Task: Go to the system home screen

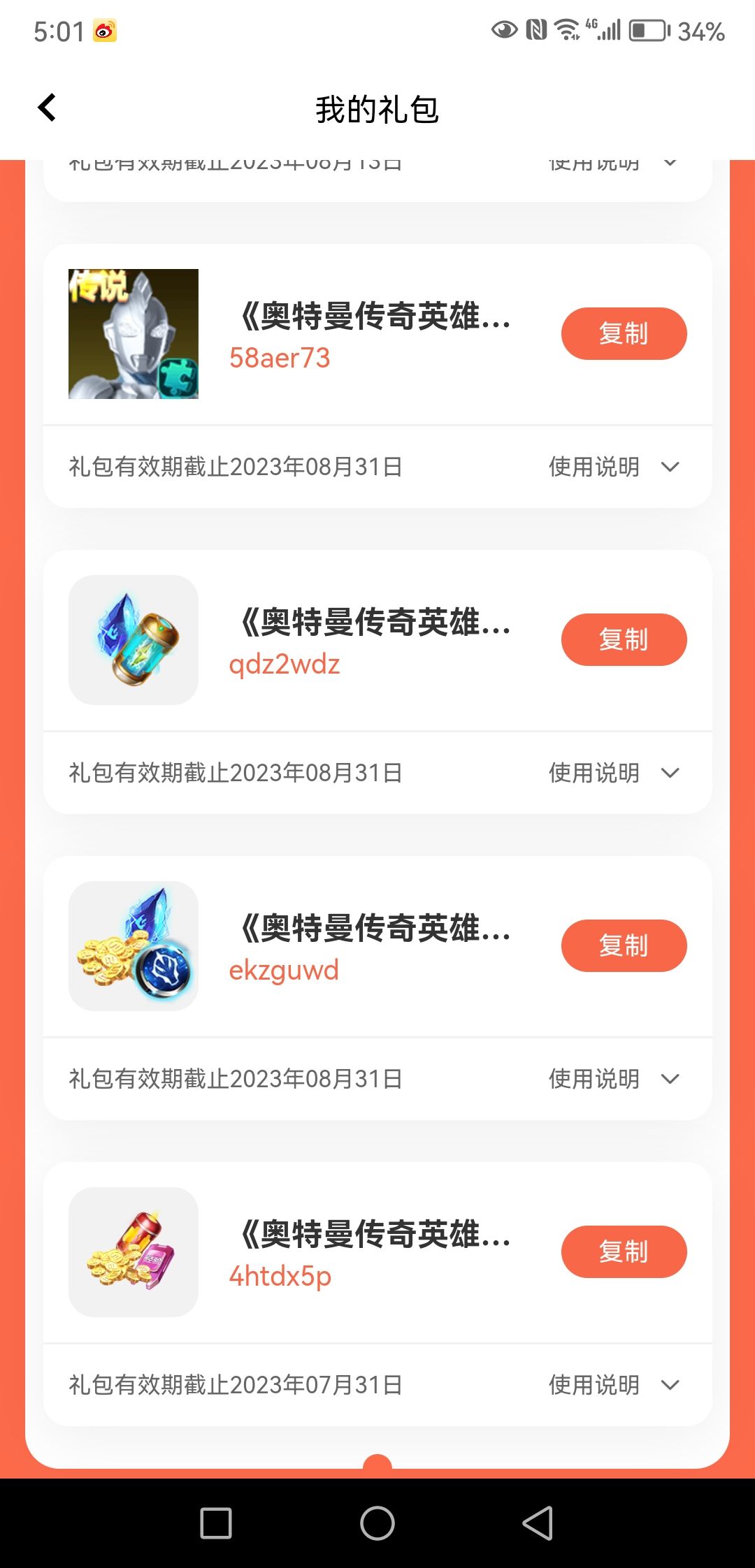Action: point(377,1523)
